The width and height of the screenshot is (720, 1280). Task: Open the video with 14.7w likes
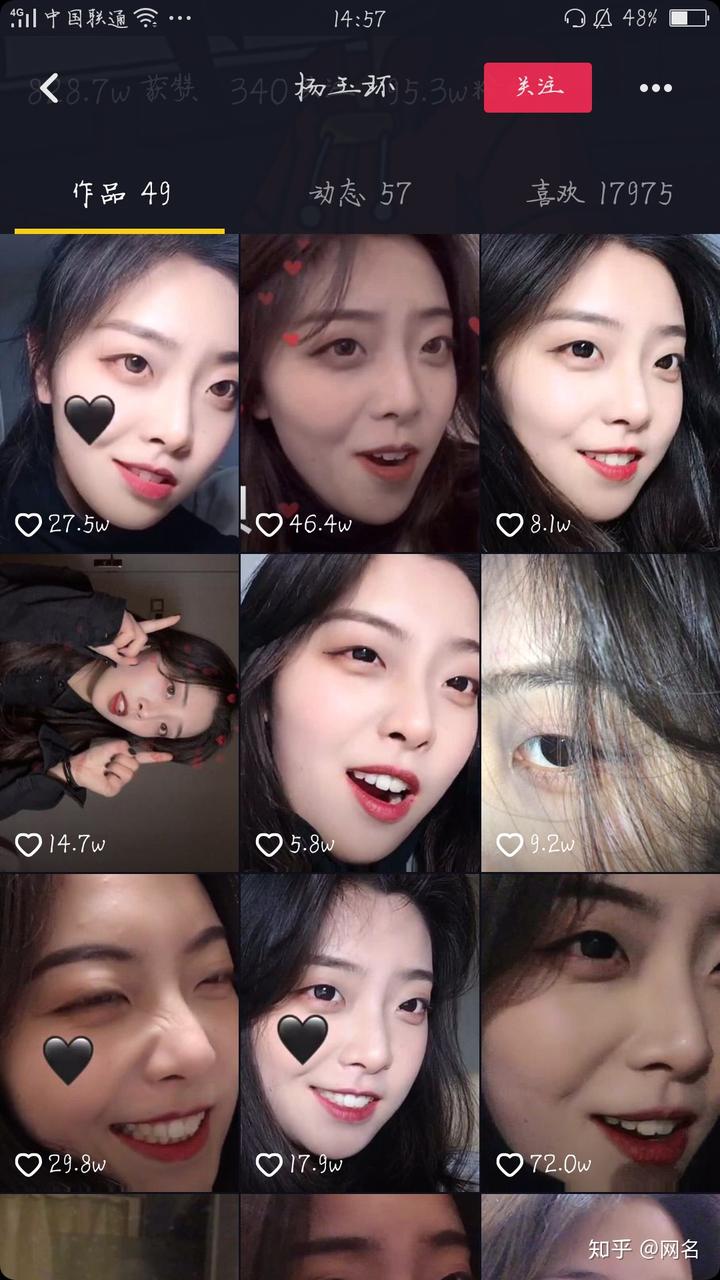pos(119,712)
